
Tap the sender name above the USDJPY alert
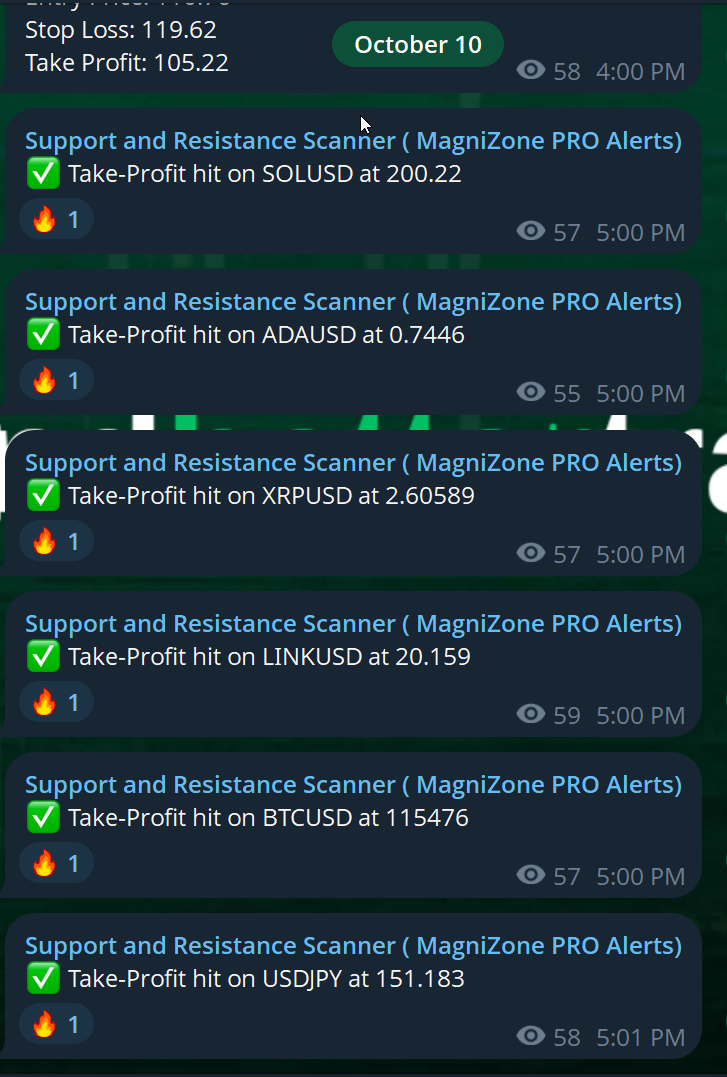pos(353,946)
